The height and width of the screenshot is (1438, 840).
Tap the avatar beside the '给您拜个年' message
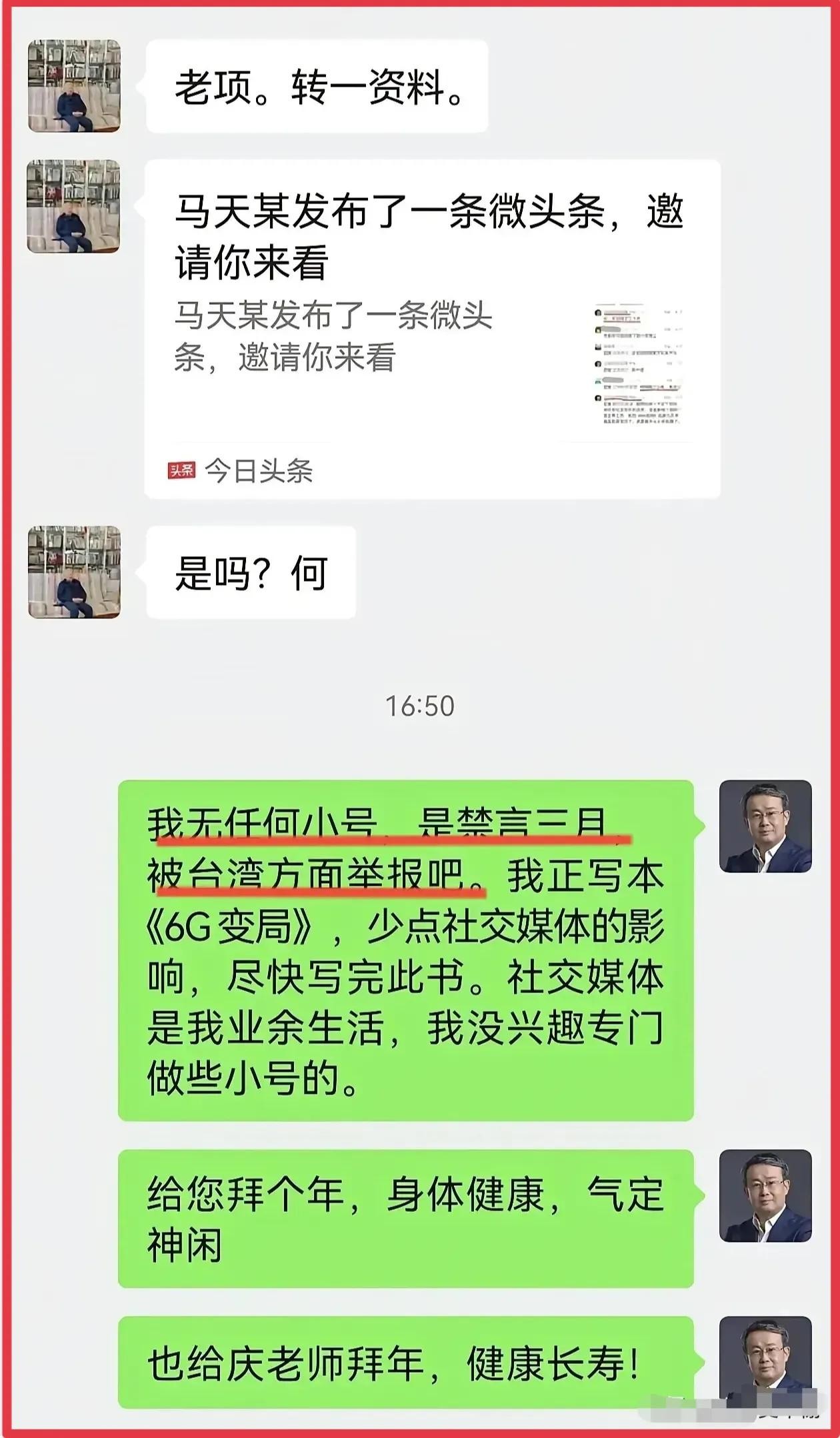click(765, 1196)
